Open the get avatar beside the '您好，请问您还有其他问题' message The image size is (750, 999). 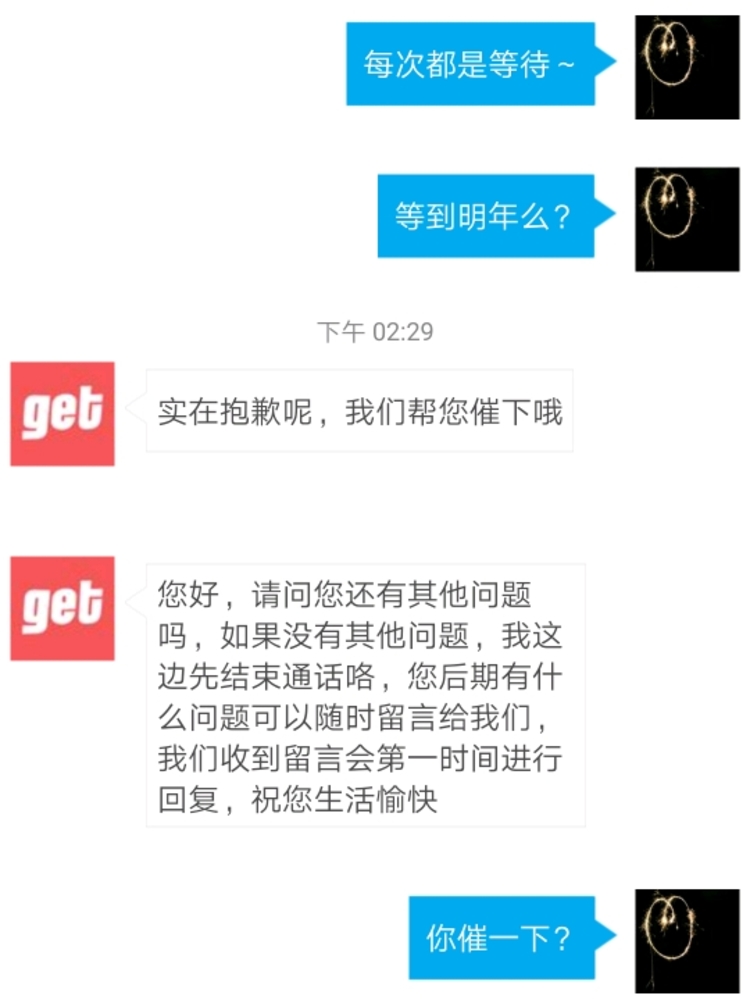coord(62,609)
